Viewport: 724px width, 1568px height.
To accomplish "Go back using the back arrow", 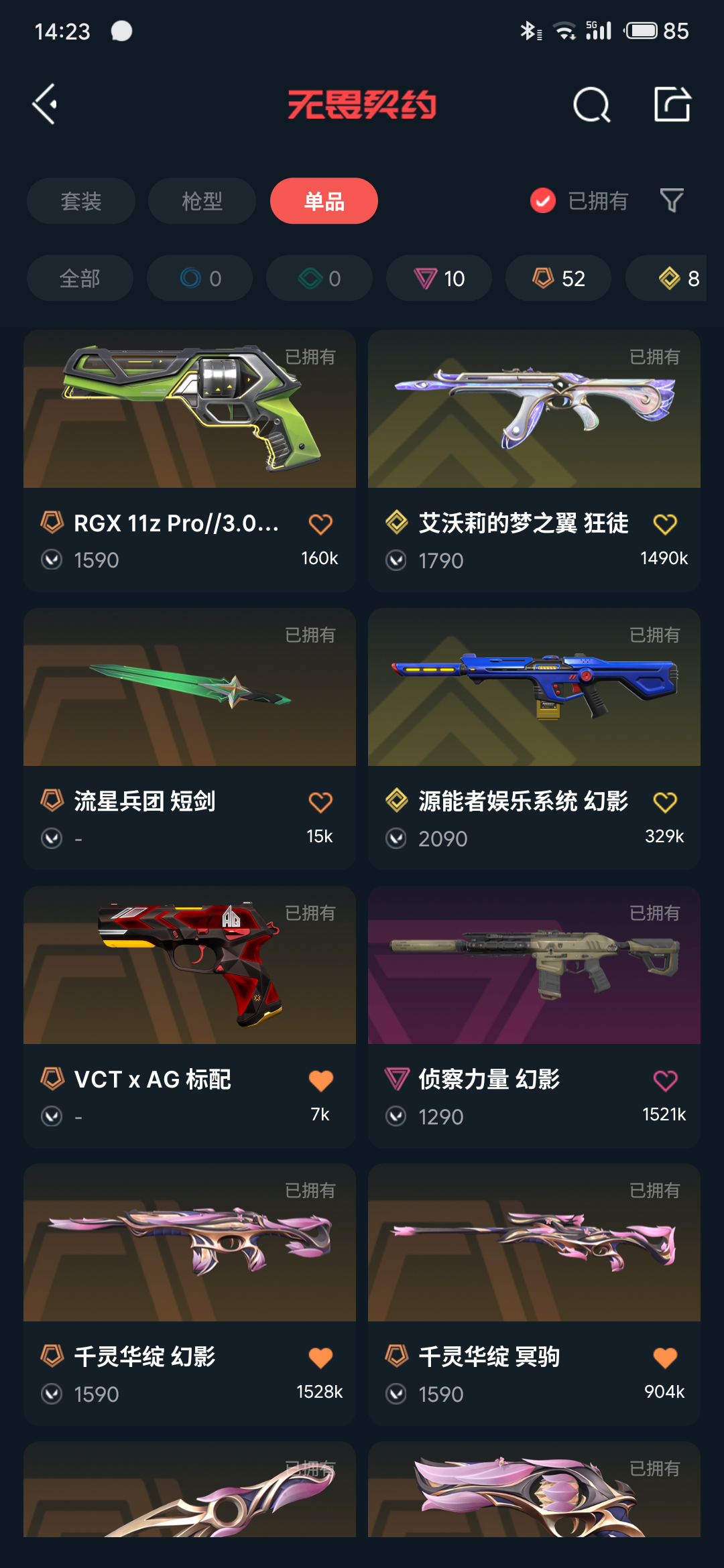I will click(46, 105).
